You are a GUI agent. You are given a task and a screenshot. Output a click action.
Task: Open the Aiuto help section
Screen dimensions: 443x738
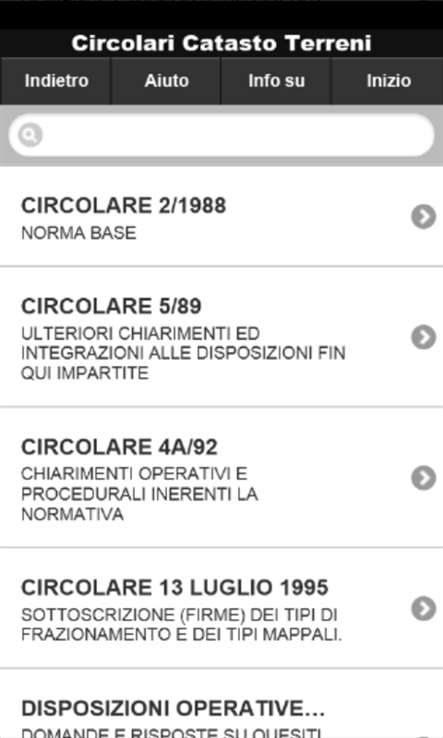(x=166, y=81)
